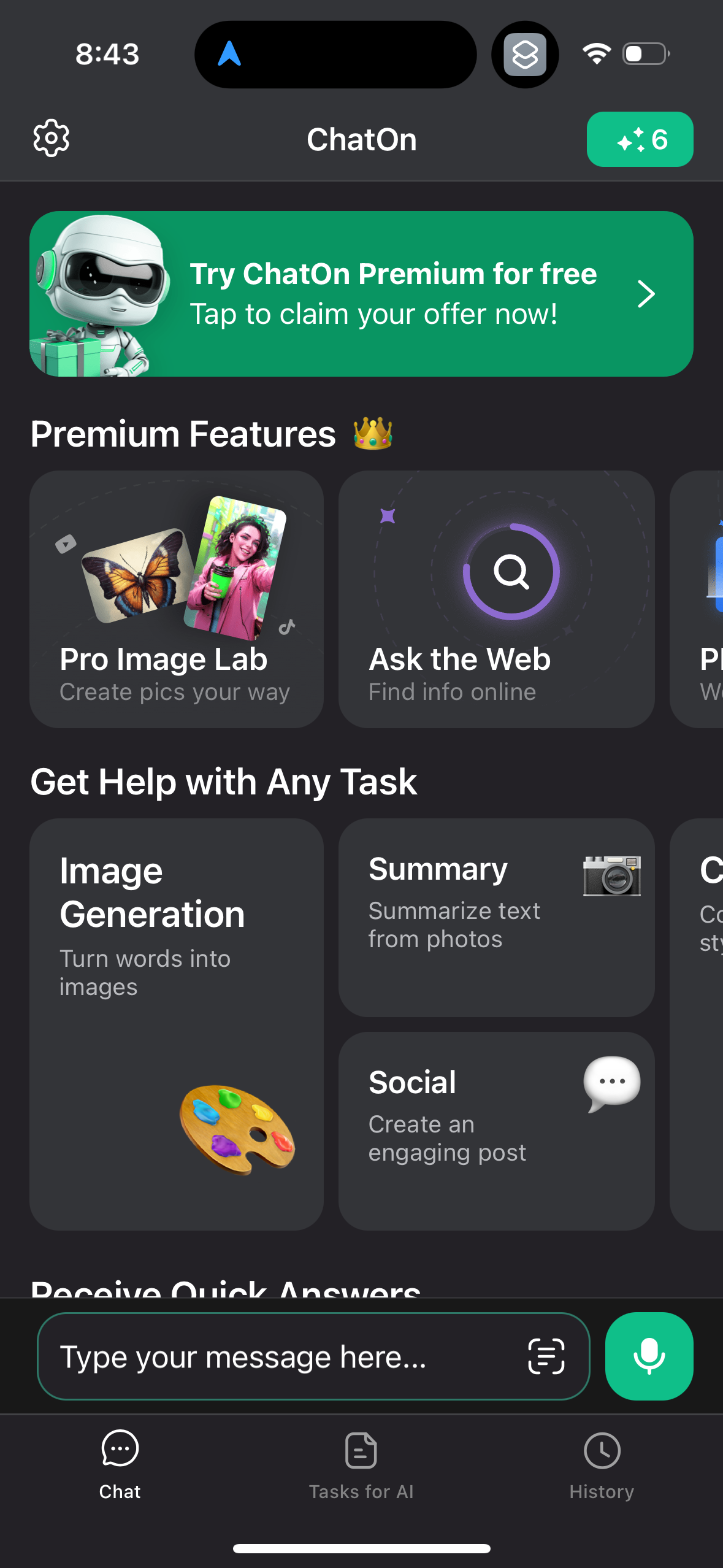Open the Pro Image Lab card
723x1568 pixels.
pos(177,599)
